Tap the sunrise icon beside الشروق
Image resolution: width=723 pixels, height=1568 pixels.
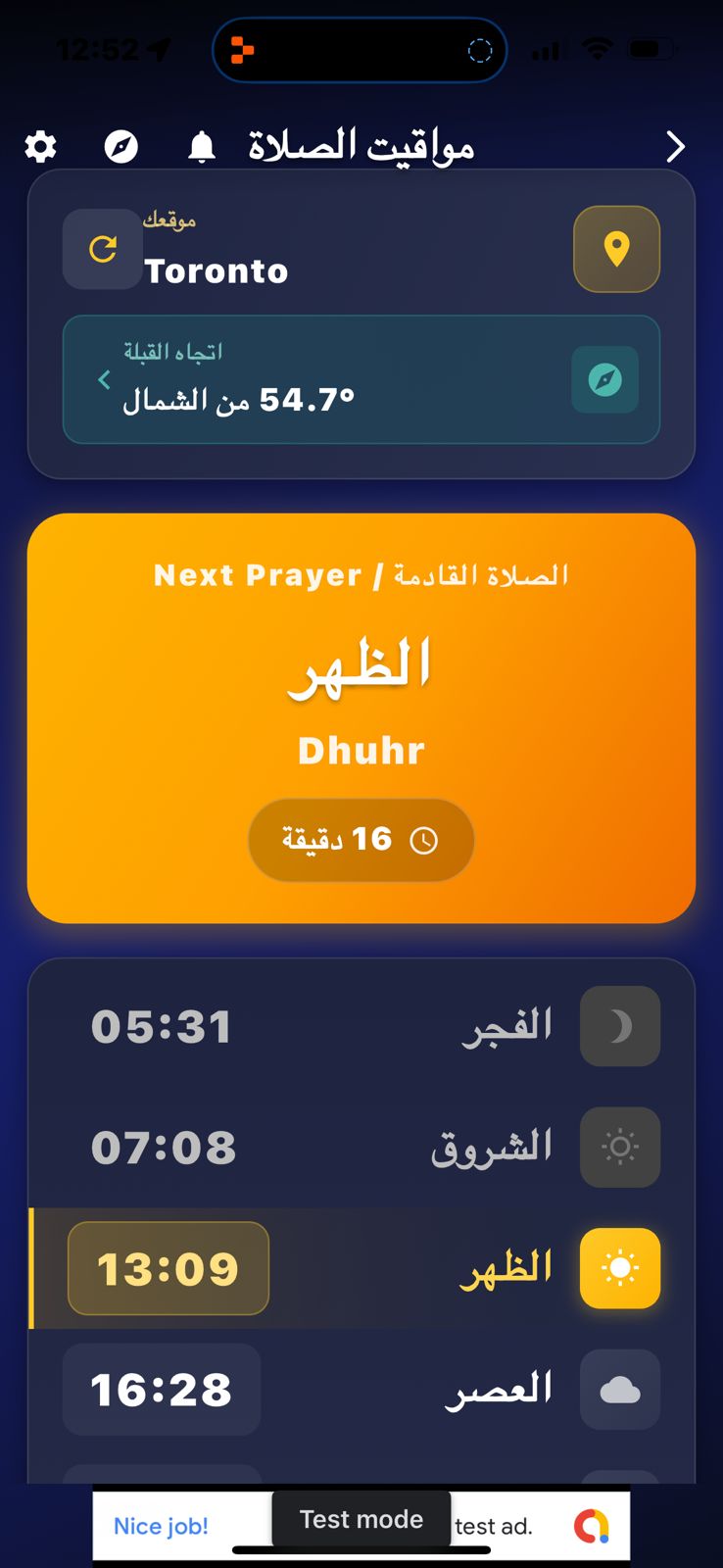pyautogui.click(x=619, y=1147)
